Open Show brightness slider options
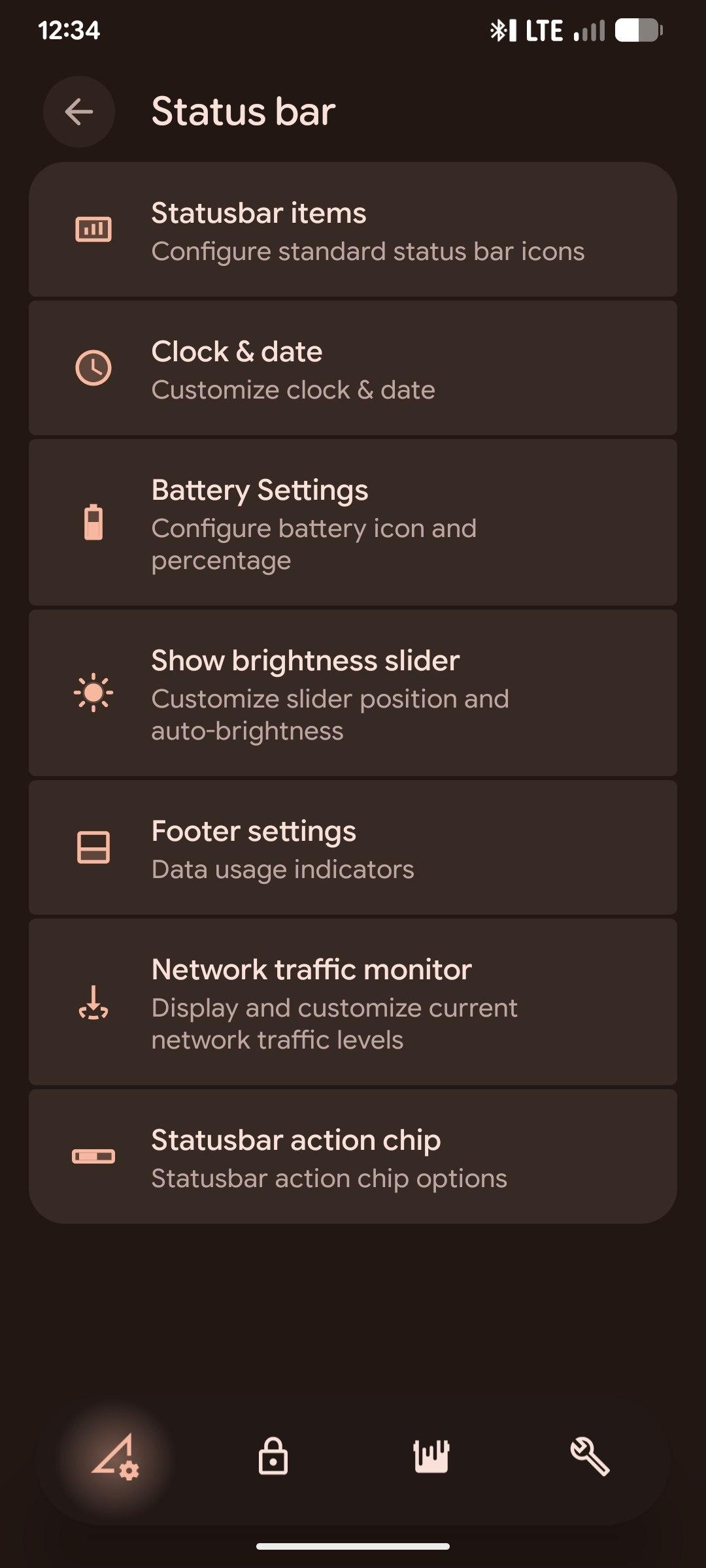This screenshot has width=706, height=1568. pyautogui.click(x=353, y=694)
